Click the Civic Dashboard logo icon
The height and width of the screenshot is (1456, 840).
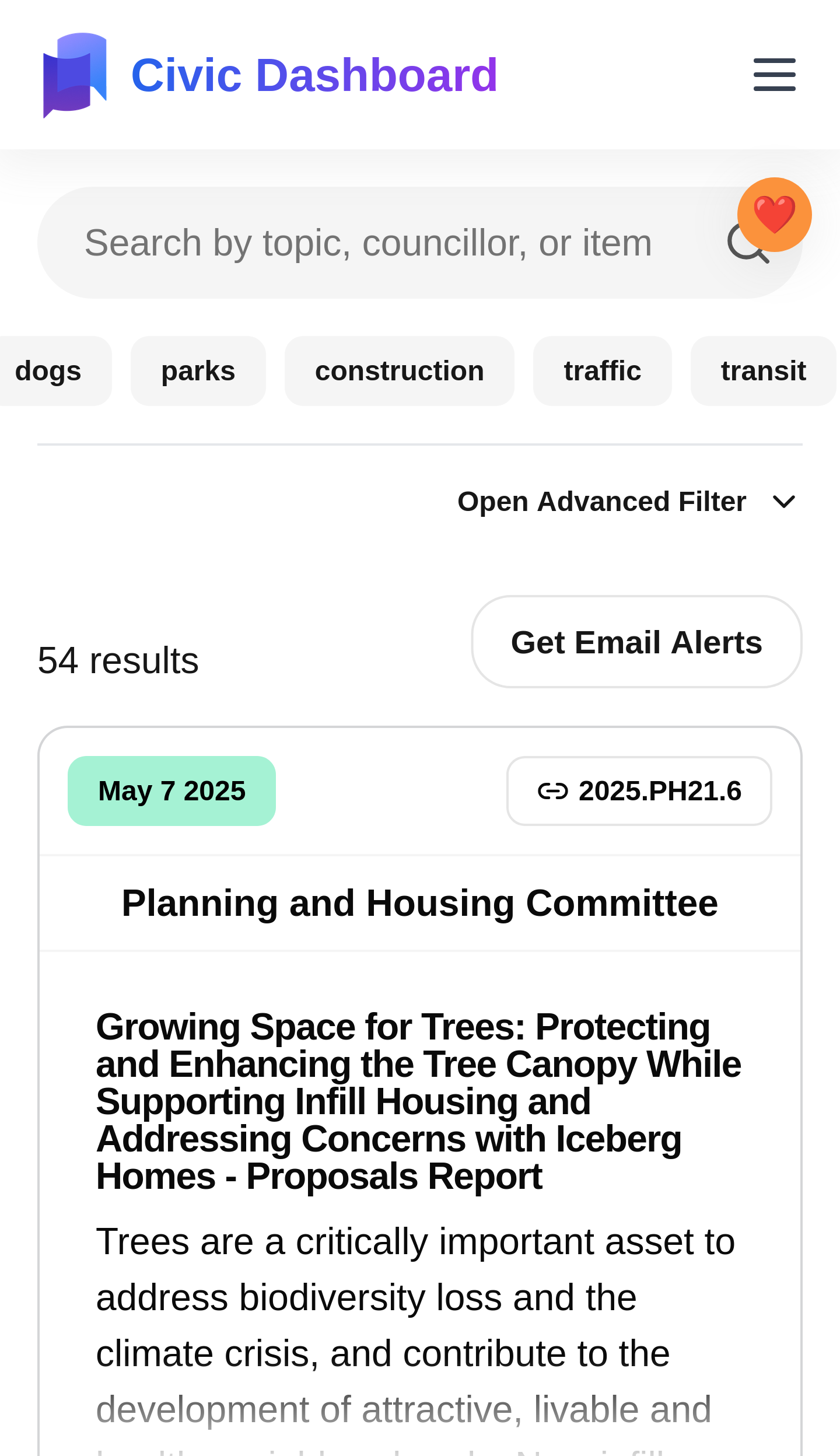coord(76,75)
